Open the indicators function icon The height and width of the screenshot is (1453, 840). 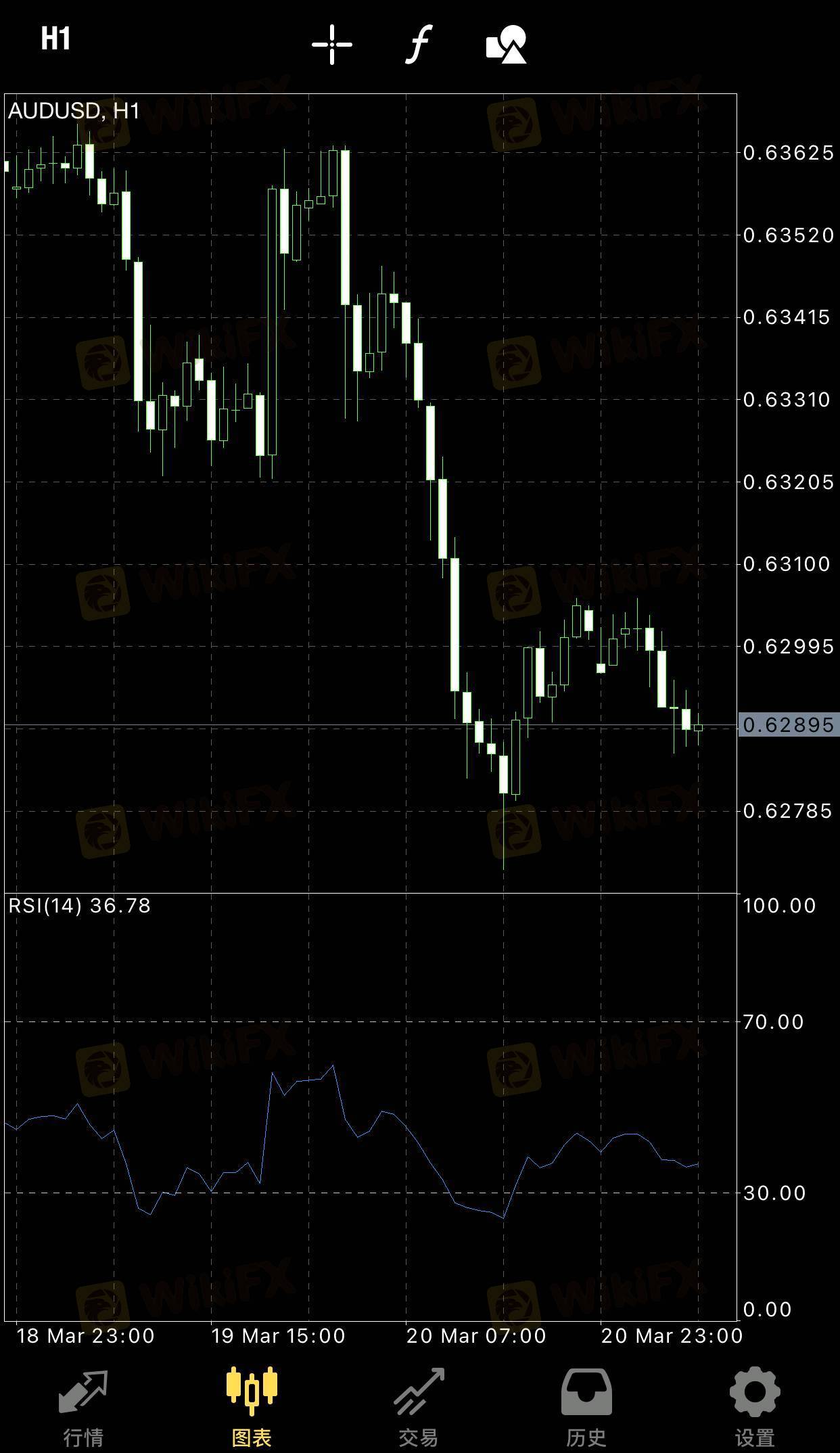click(x=419, y=45)
